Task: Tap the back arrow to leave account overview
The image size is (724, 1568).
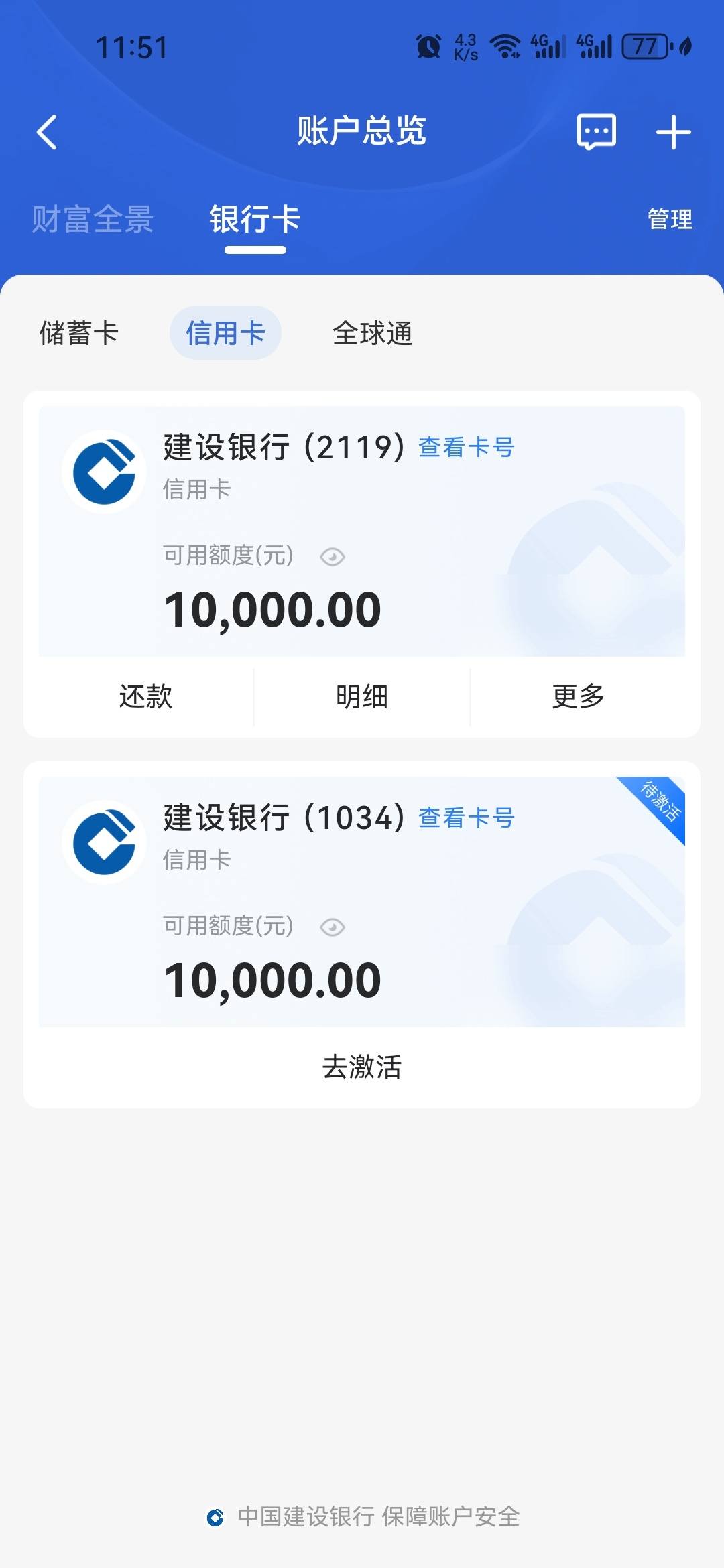Action: pyautogui.click(x=47, y=131)
